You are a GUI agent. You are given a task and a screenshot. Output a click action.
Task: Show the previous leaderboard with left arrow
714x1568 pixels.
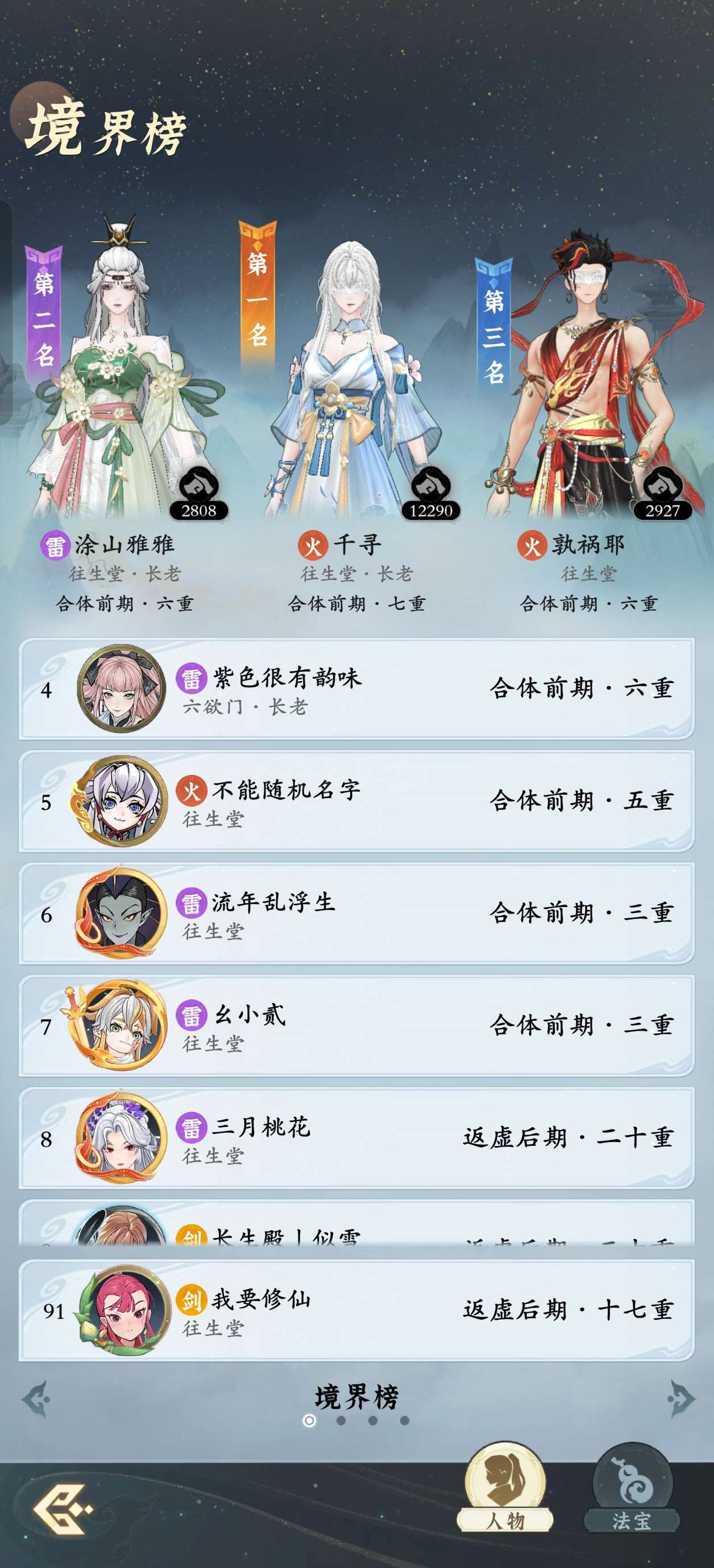pos(35,1398)
